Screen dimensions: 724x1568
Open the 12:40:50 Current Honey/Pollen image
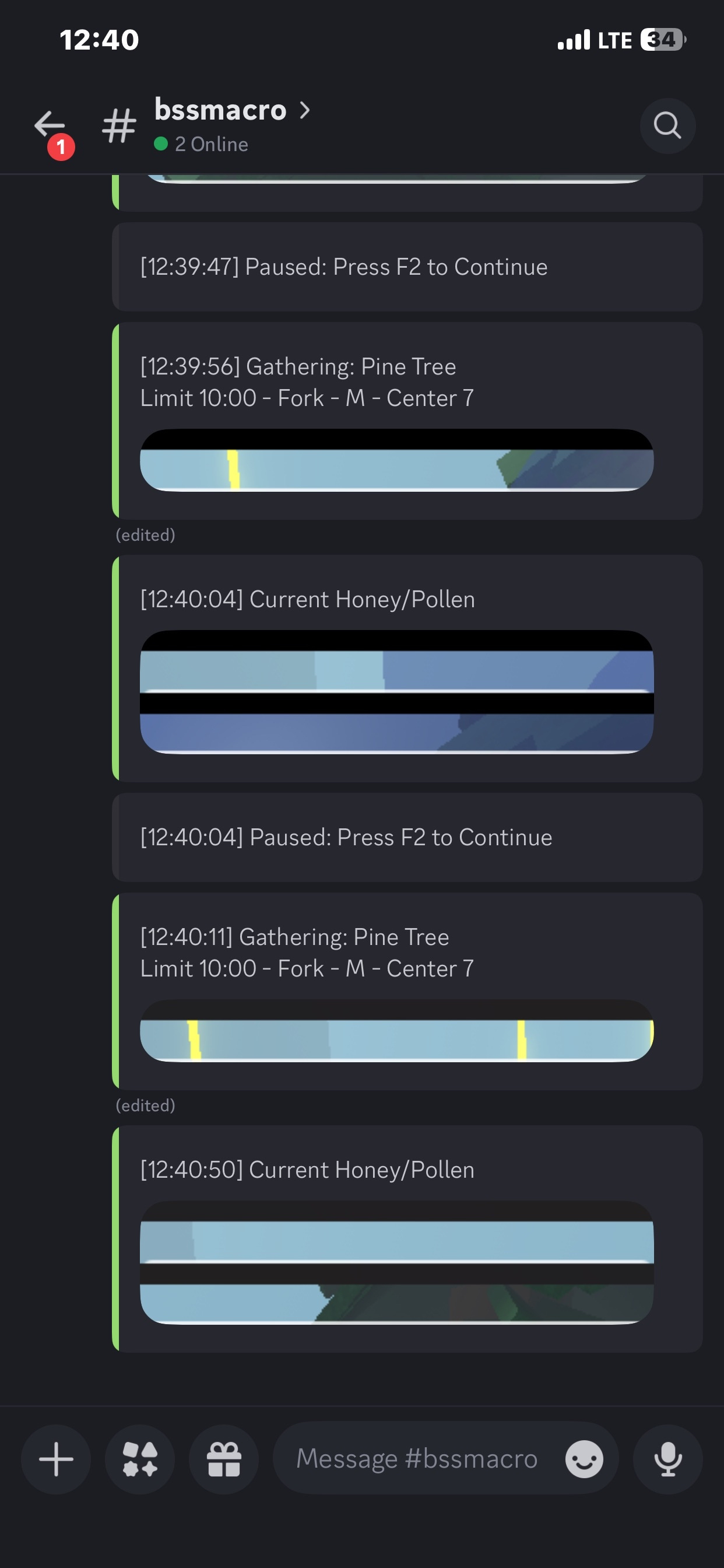[x=396, y=1262]
